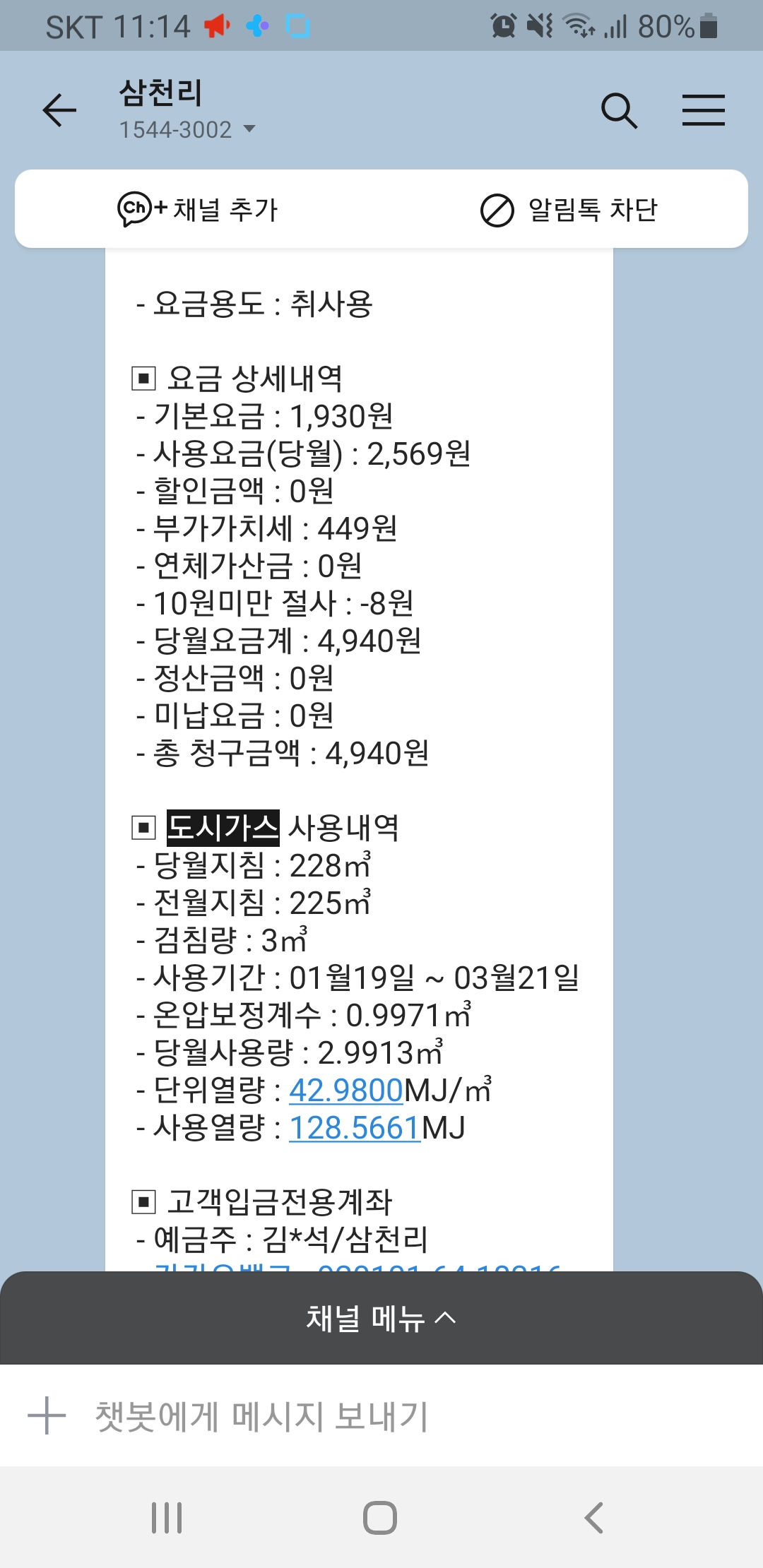Focus the 챗봇에게 메시지 보내기 field
This screenshot has height=1568, width=763.
[x=396, y=1415]
